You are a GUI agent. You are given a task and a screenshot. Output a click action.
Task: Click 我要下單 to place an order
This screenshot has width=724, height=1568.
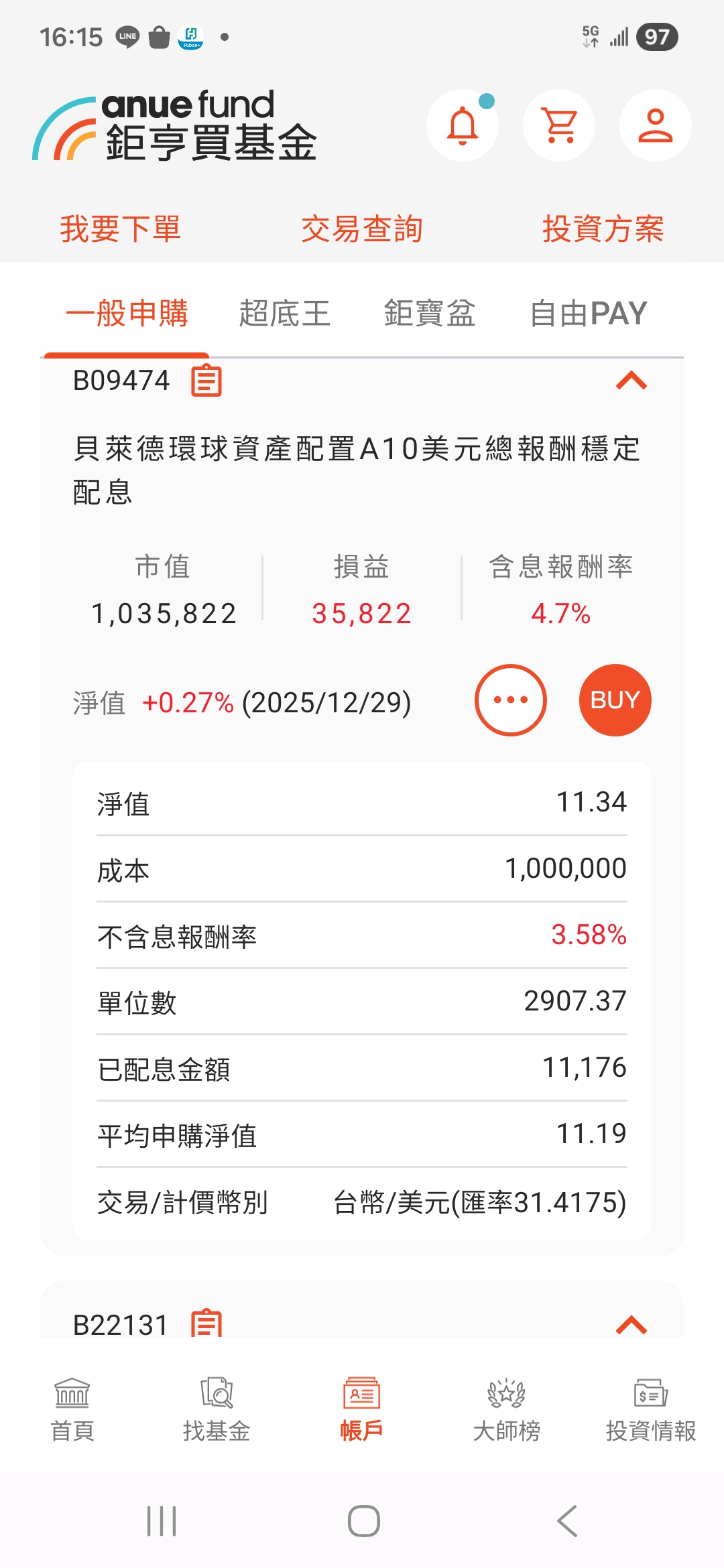[x=121, y=228]
